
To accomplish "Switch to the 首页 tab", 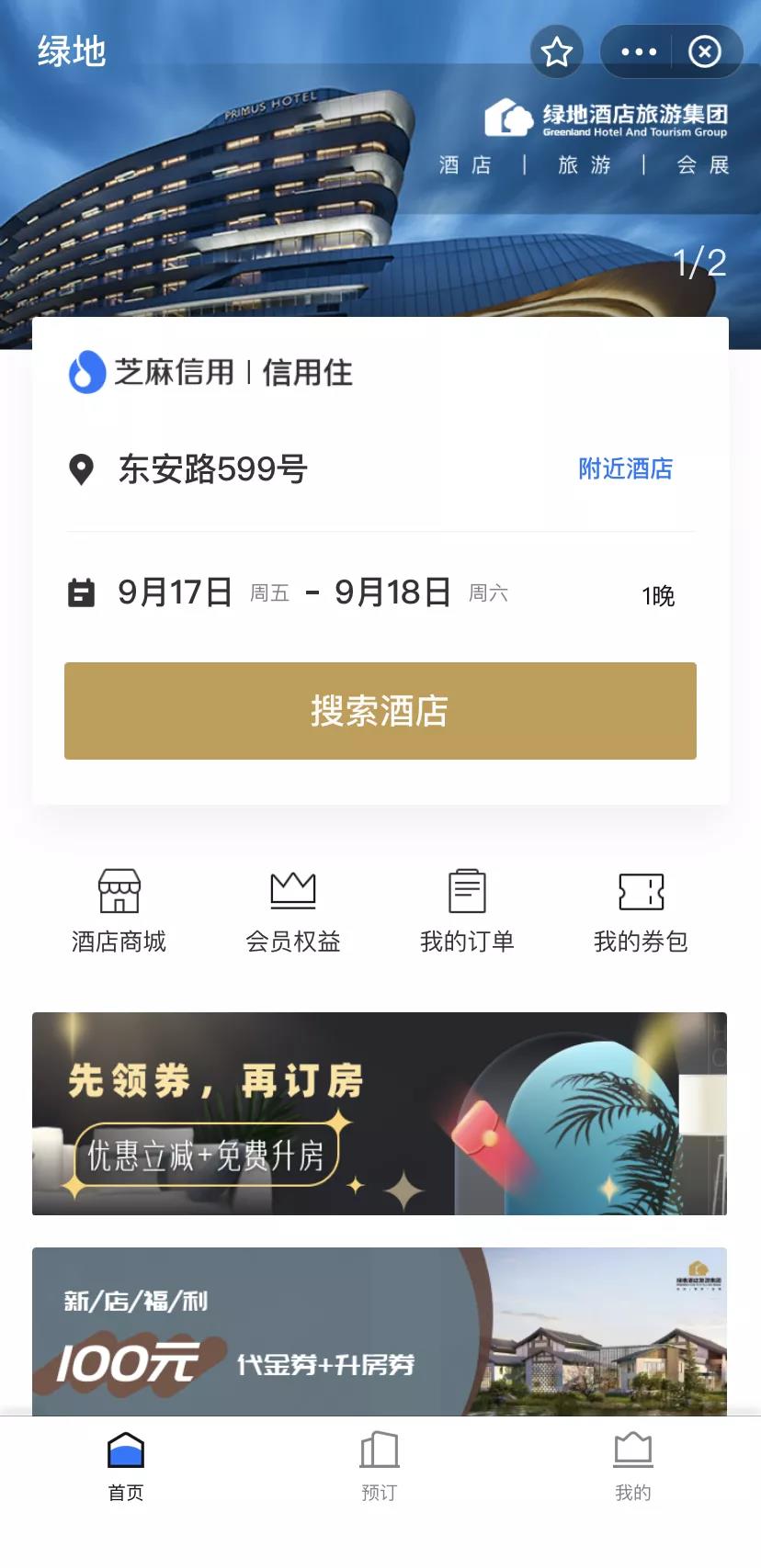I will [126, 1467].
